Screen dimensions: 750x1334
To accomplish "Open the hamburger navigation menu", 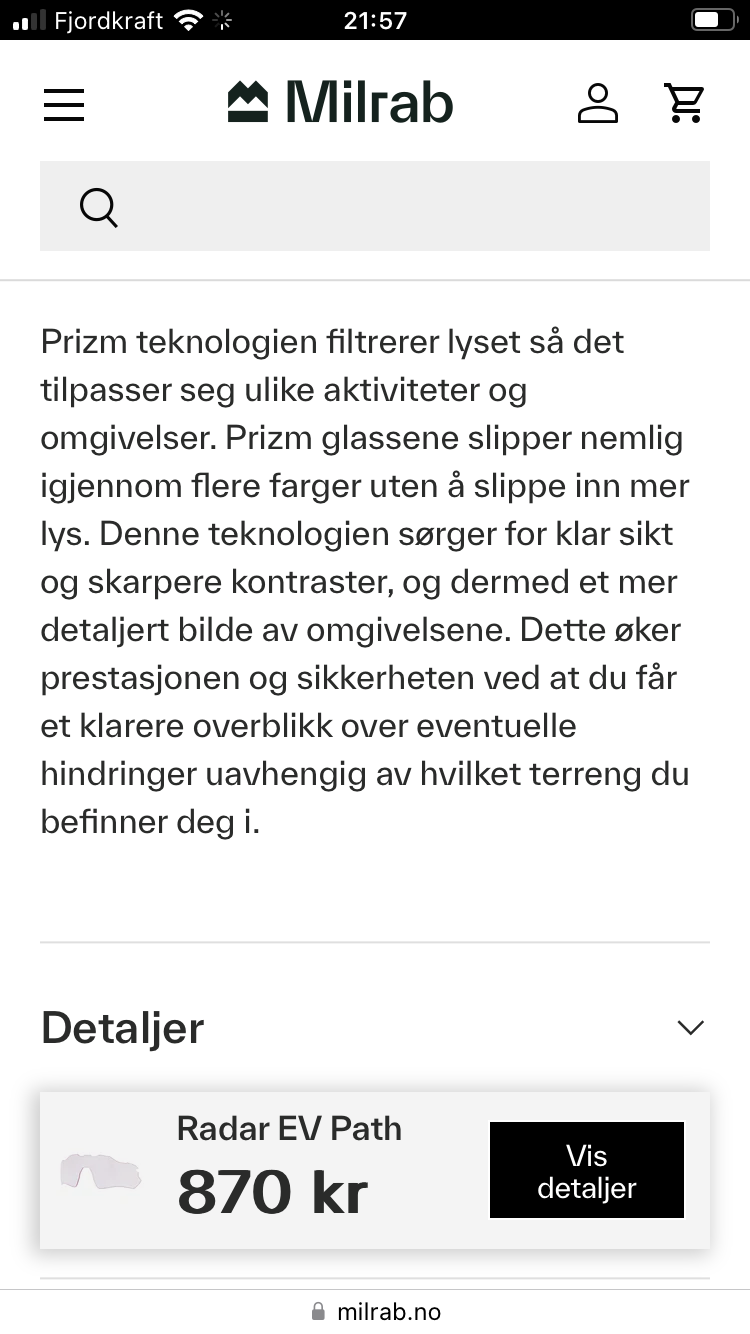I will point(63,104).
